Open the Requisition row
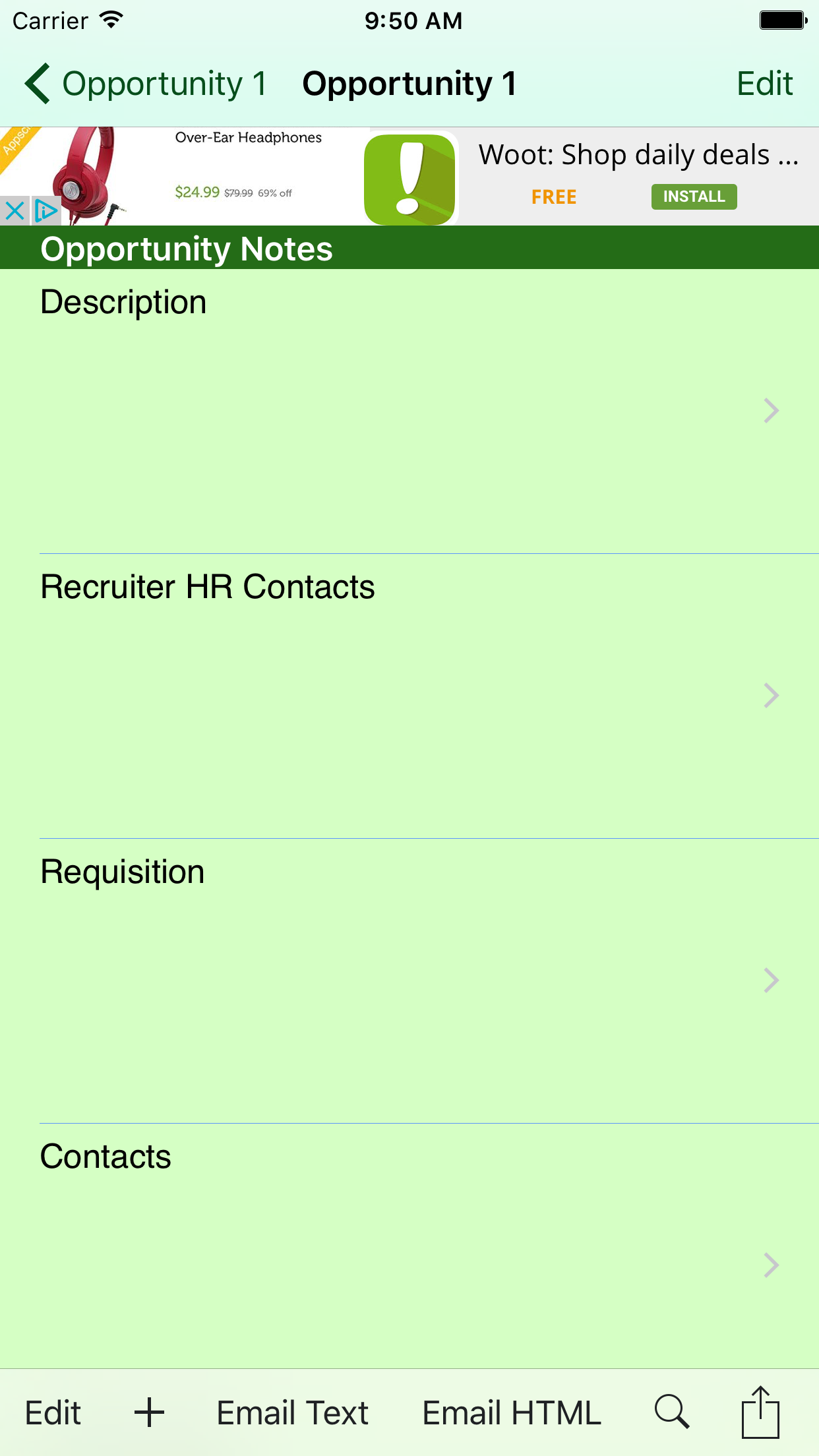Screen dimensions: 819x1456 pyautogui.click(x=409, y=981)
